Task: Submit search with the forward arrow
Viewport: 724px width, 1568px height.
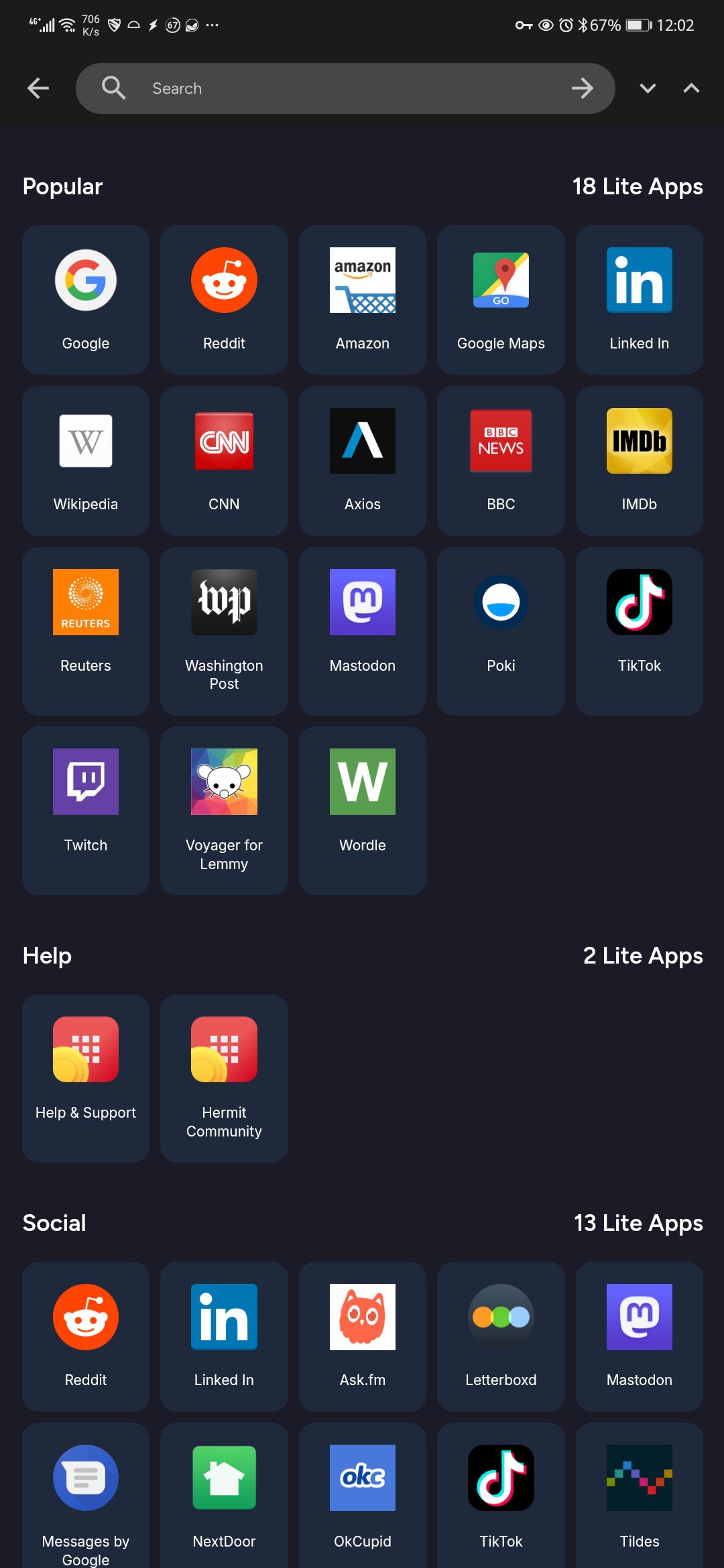Action: click(582, 88)
